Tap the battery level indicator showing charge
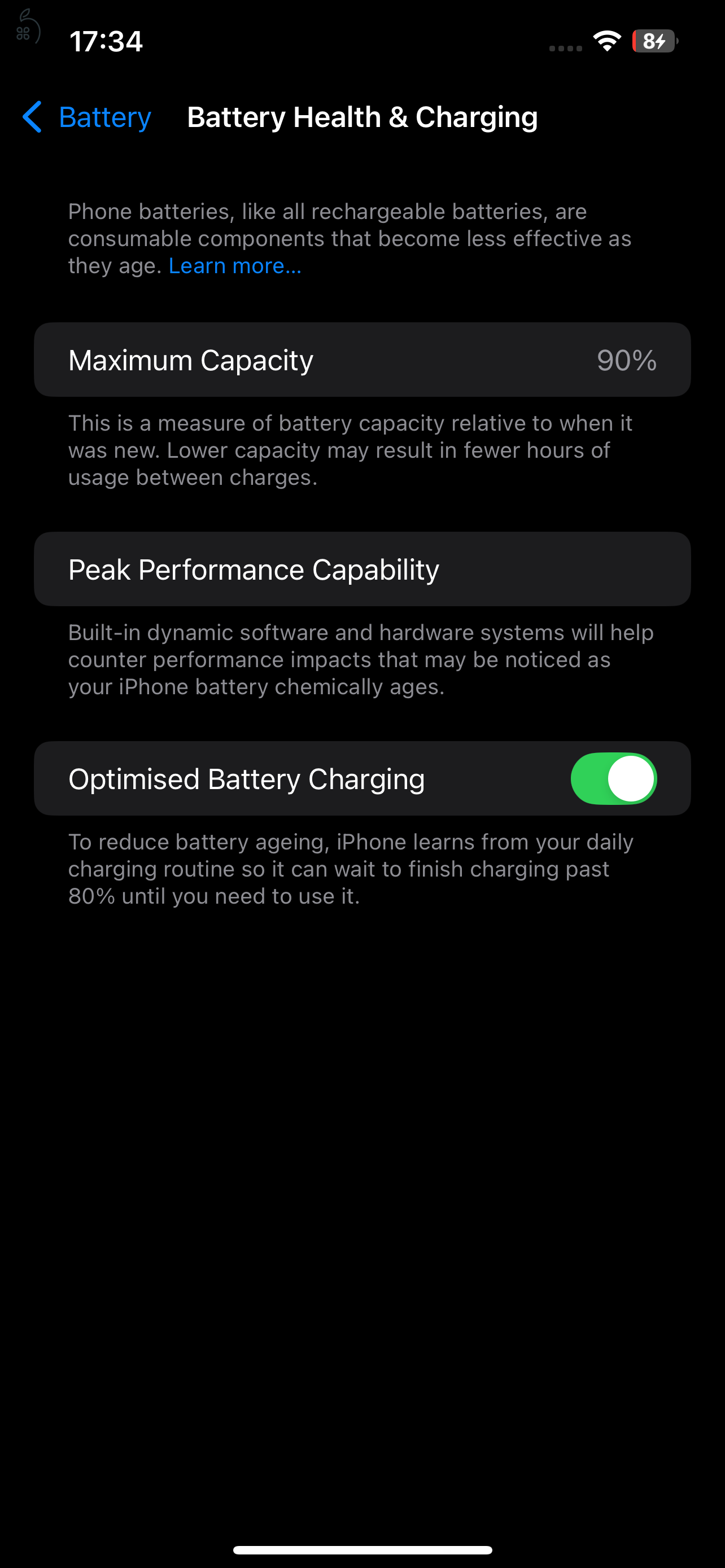The image size is (725, 1568). [x=654, y=41]
